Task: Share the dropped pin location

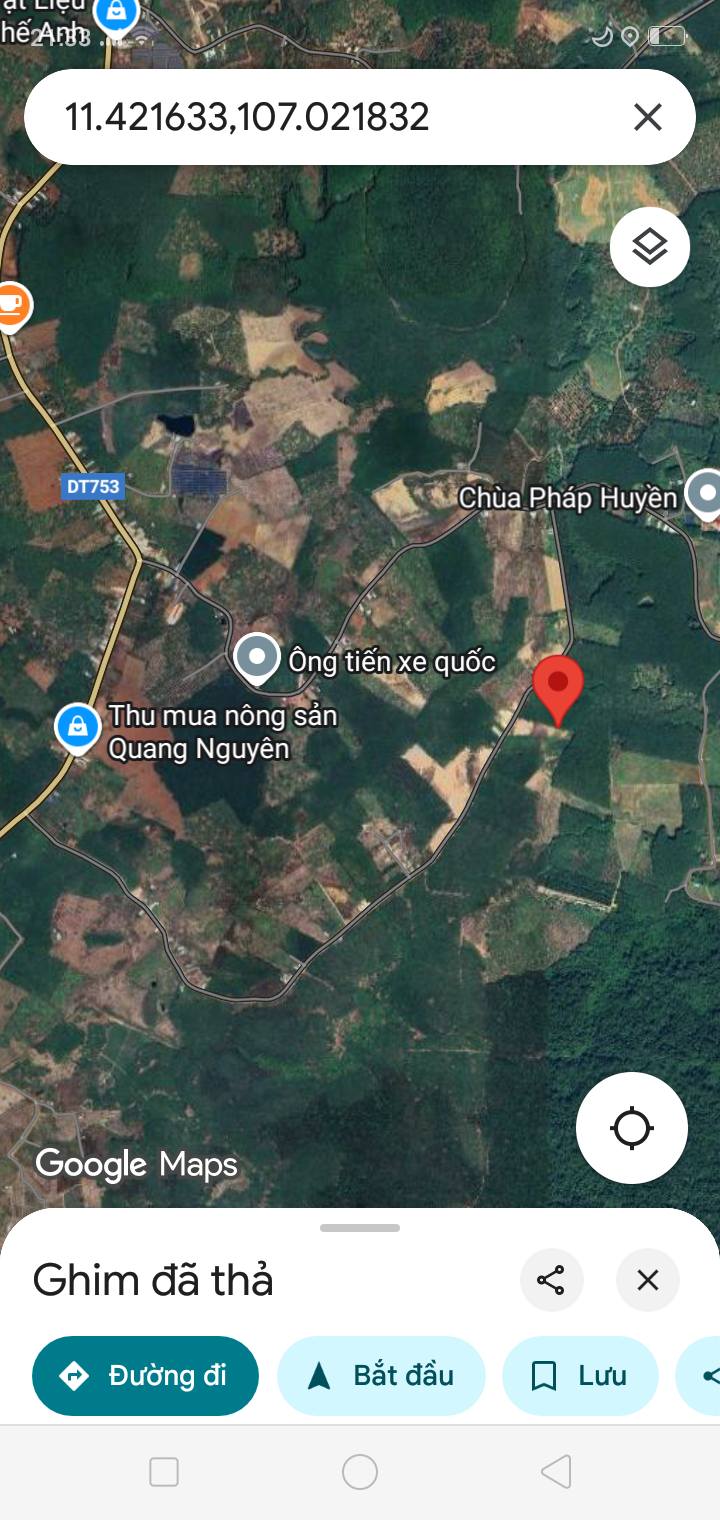Action: click(551, 1280)
